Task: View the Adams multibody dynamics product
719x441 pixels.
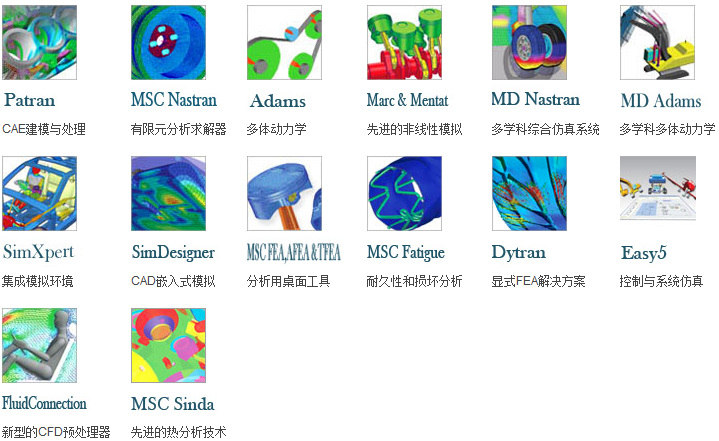Action: 284,42
